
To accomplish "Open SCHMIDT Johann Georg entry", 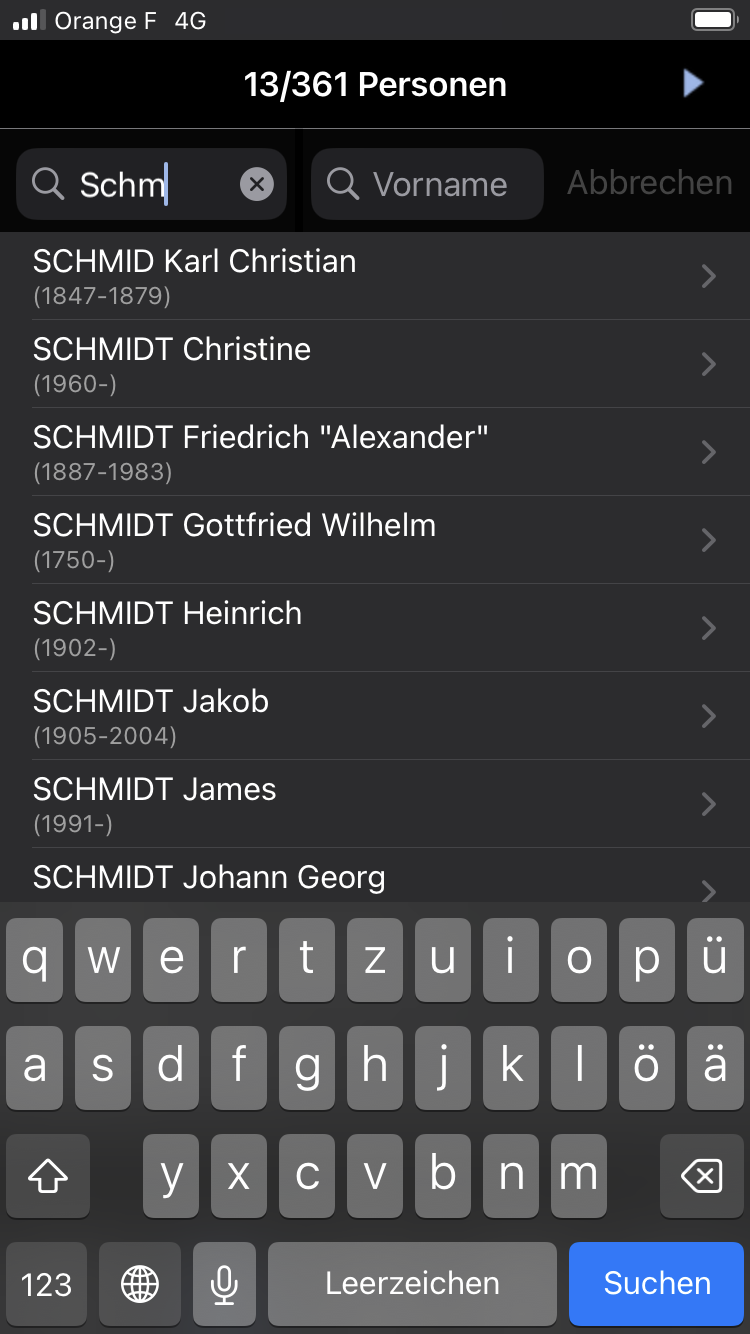I will tap(375, 876).
